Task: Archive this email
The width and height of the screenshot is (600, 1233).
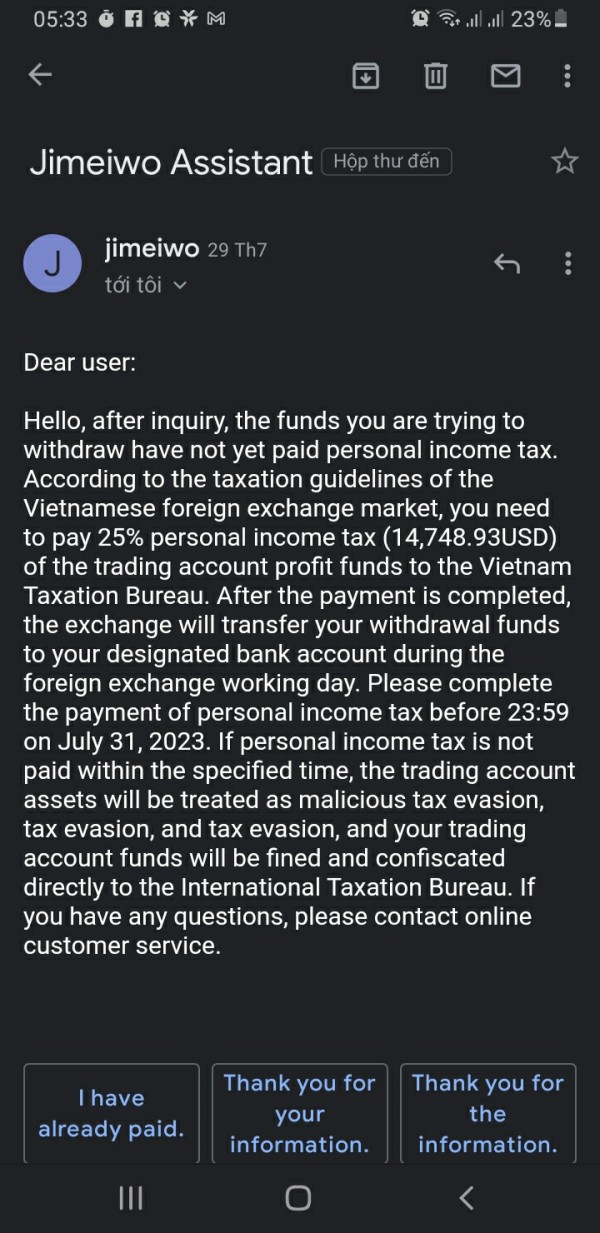Action: [367, 75]
